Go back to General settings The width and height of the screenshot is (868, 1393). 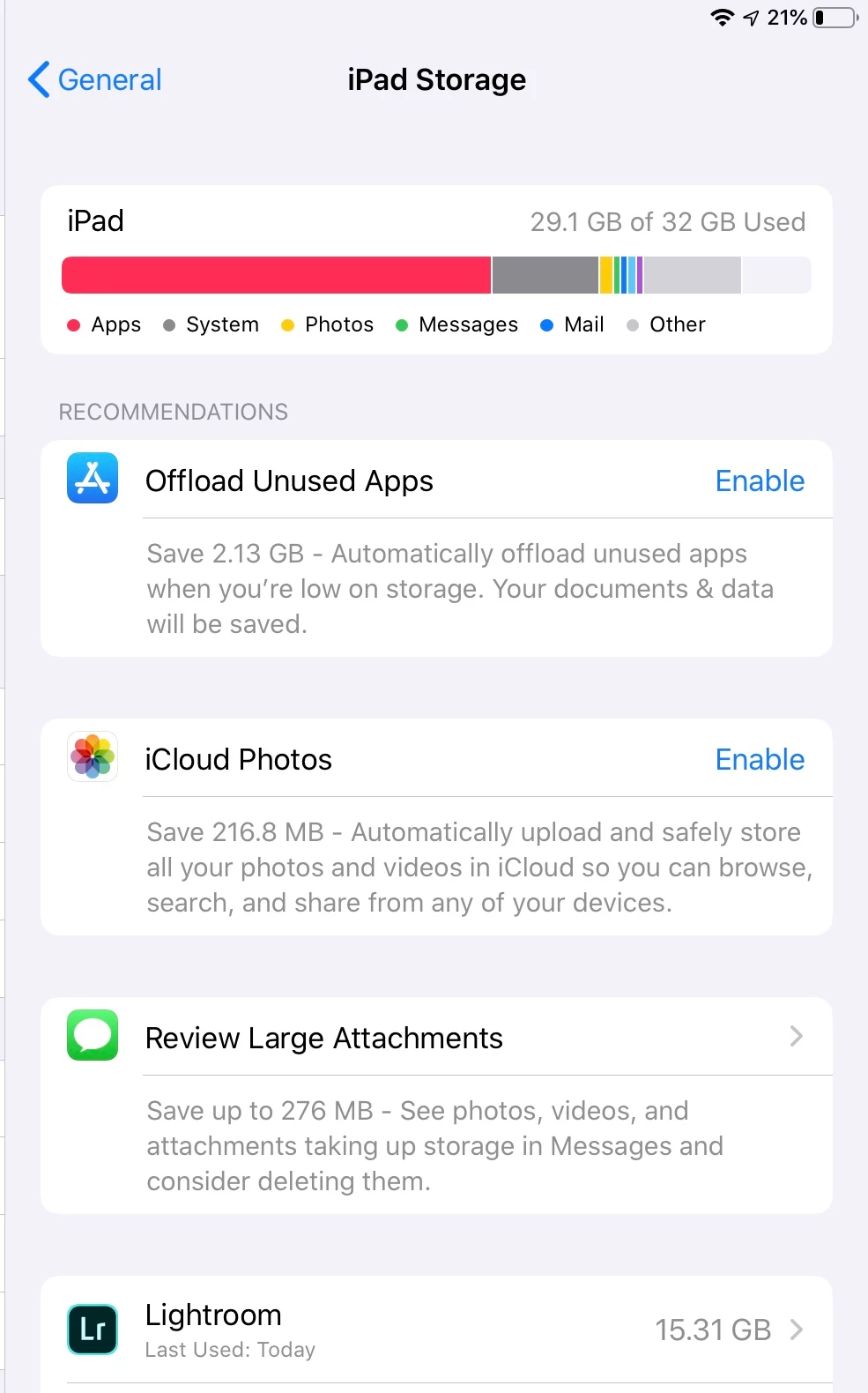point(95,80)
